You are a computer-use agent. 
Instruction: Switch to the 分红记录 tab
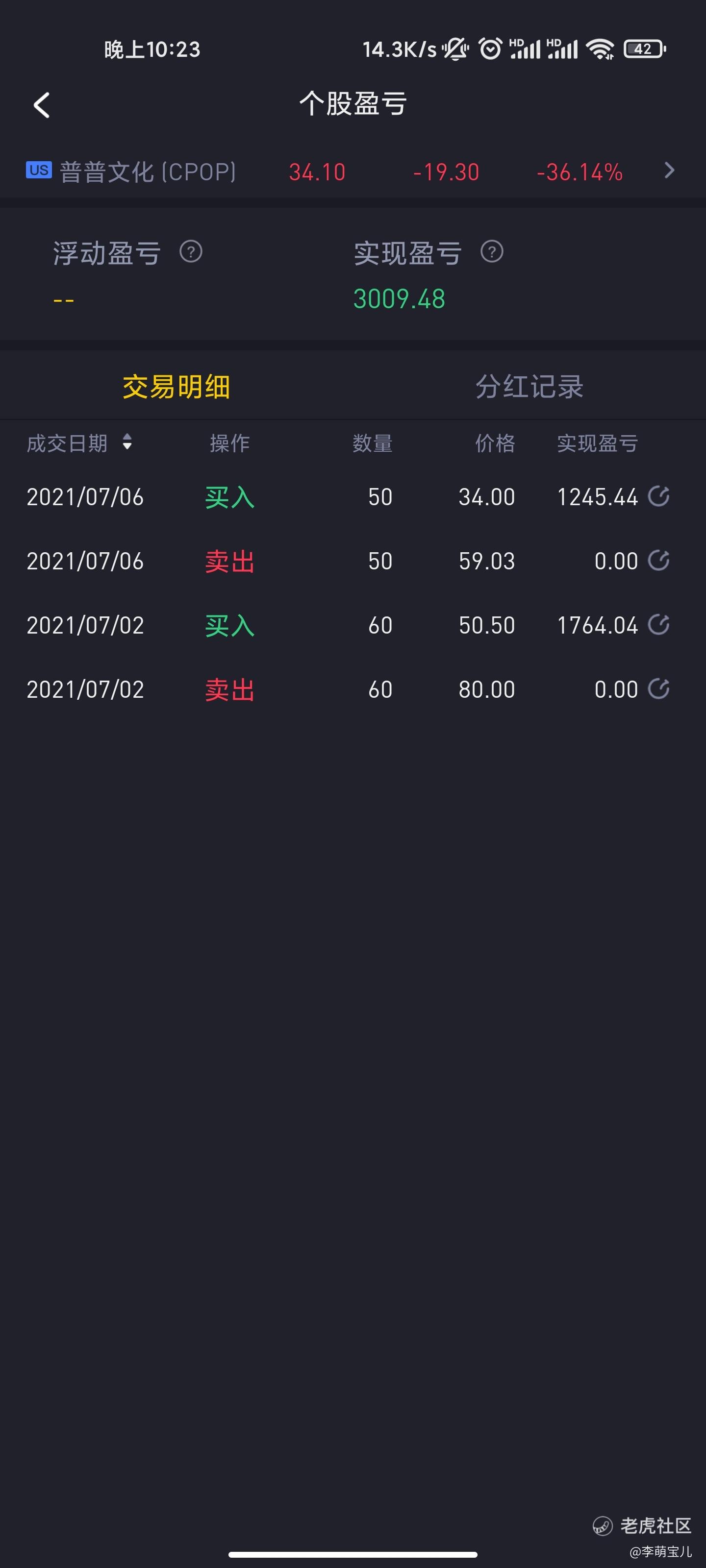pos(529,387)
